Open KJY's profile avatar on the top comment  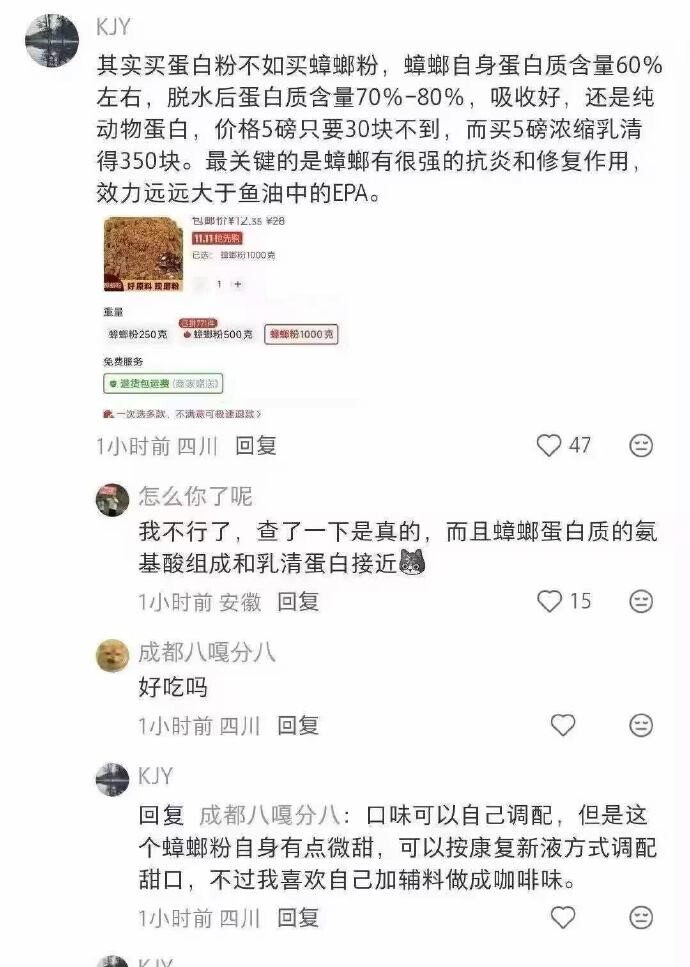click(52, 41)
